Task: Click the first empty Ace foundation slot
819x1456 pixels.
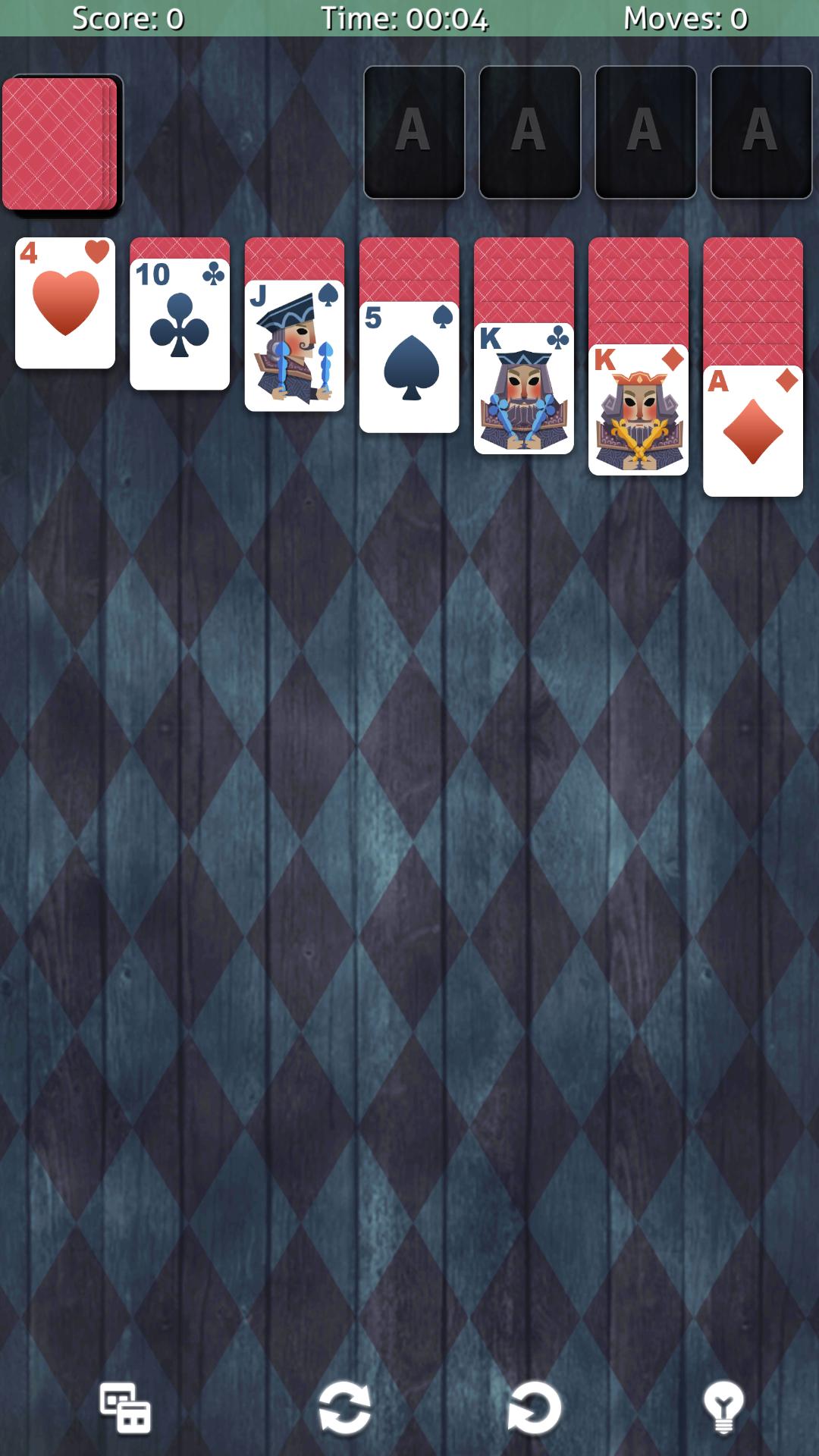Action: click(413, 133)
